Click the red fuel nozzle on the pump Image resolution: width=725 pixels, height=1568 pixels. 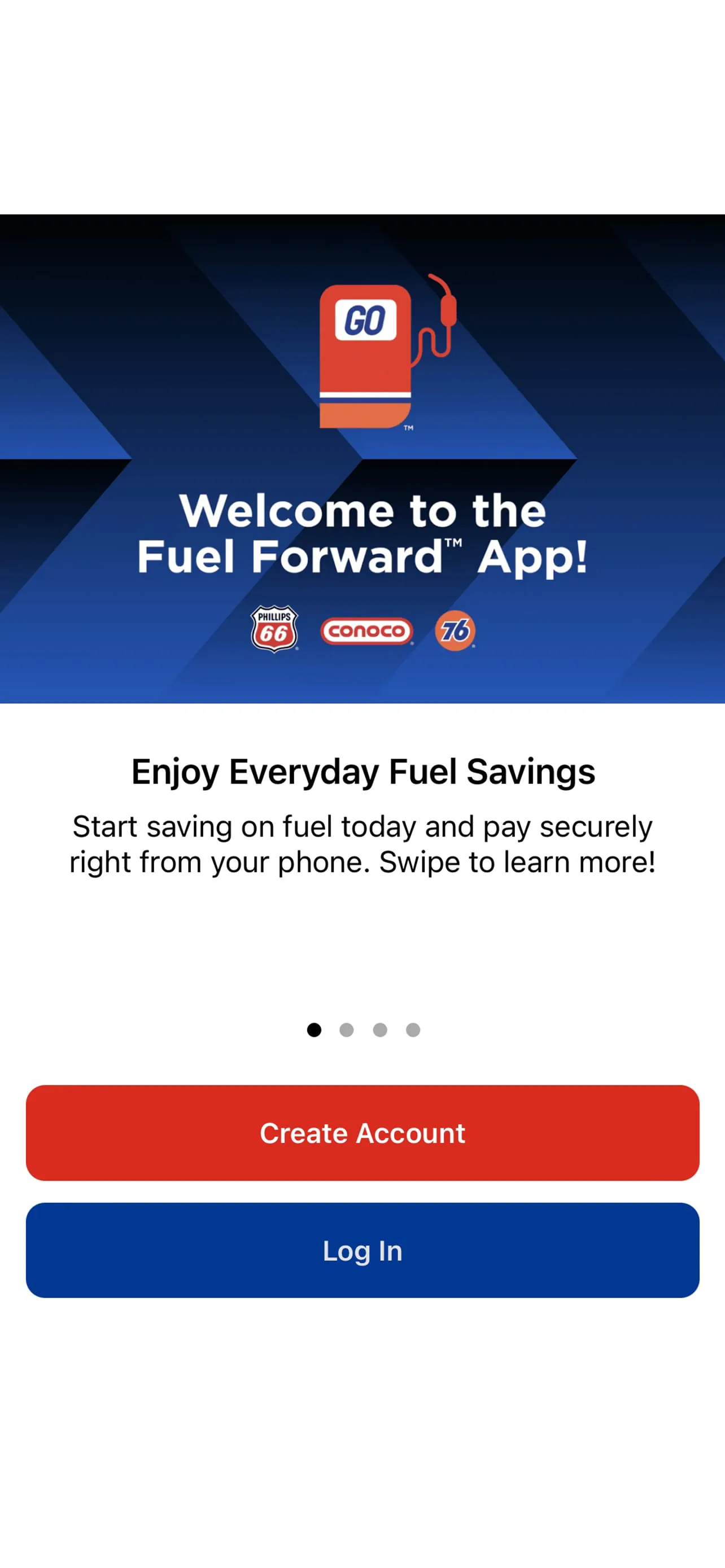(446, 310)
